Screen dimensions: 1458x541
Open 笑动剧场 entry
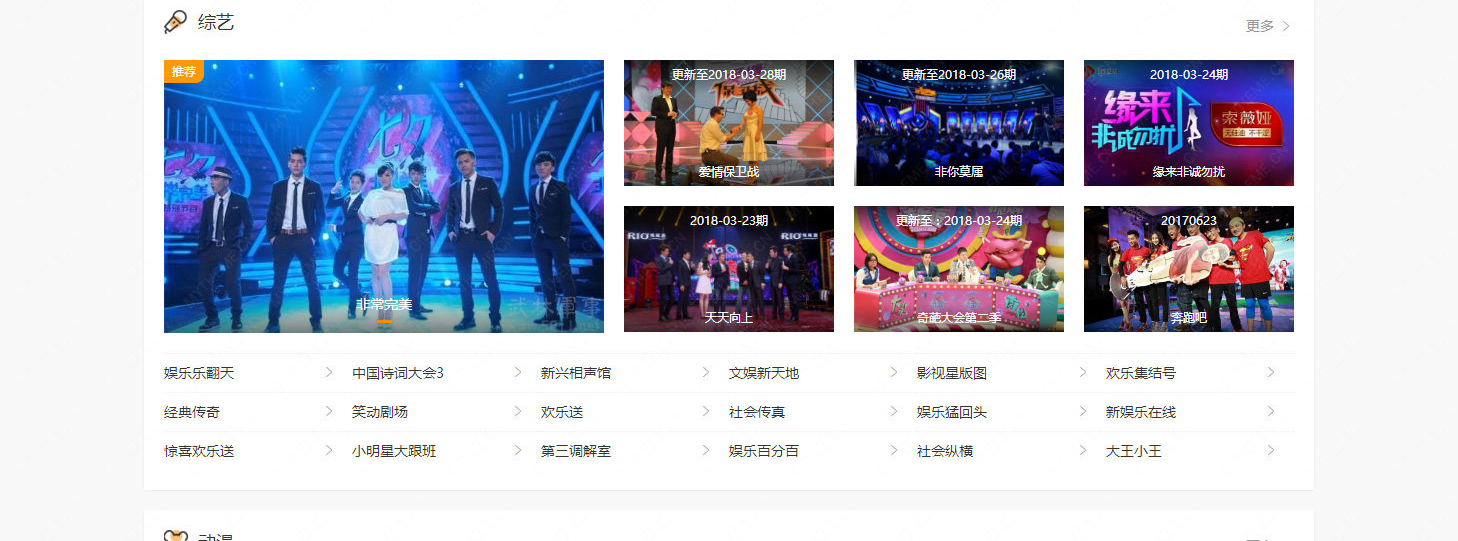(x=380, y=412)
